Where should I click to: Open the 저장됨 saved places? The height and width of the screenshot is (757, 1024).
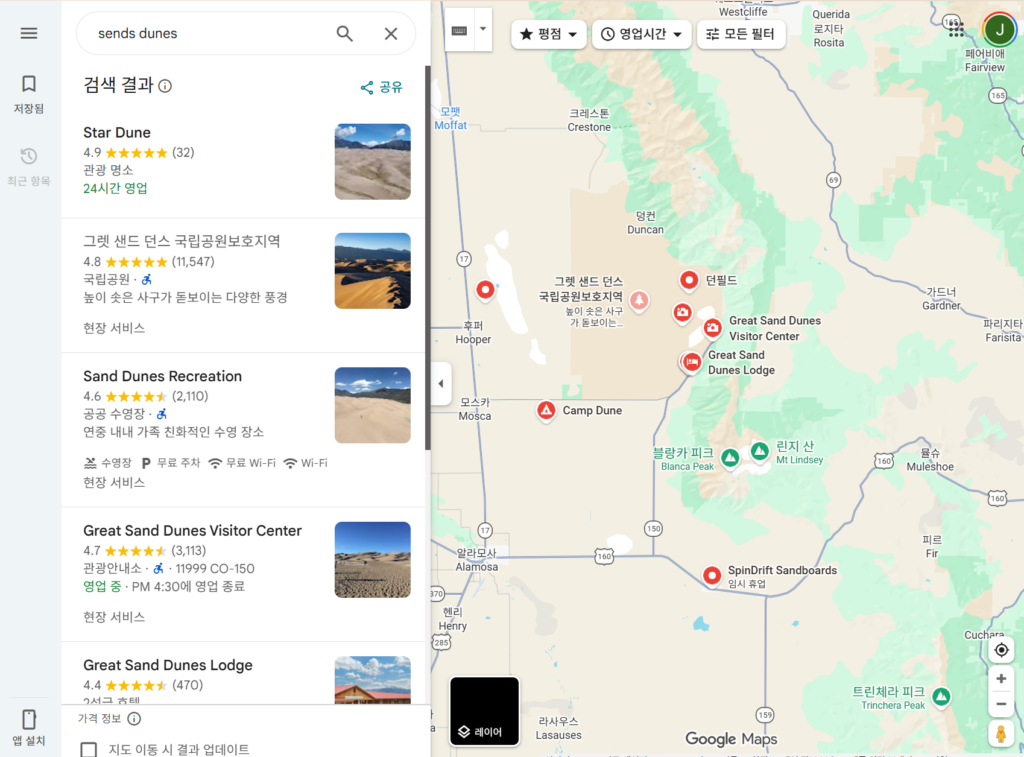[x=29, y=93]
